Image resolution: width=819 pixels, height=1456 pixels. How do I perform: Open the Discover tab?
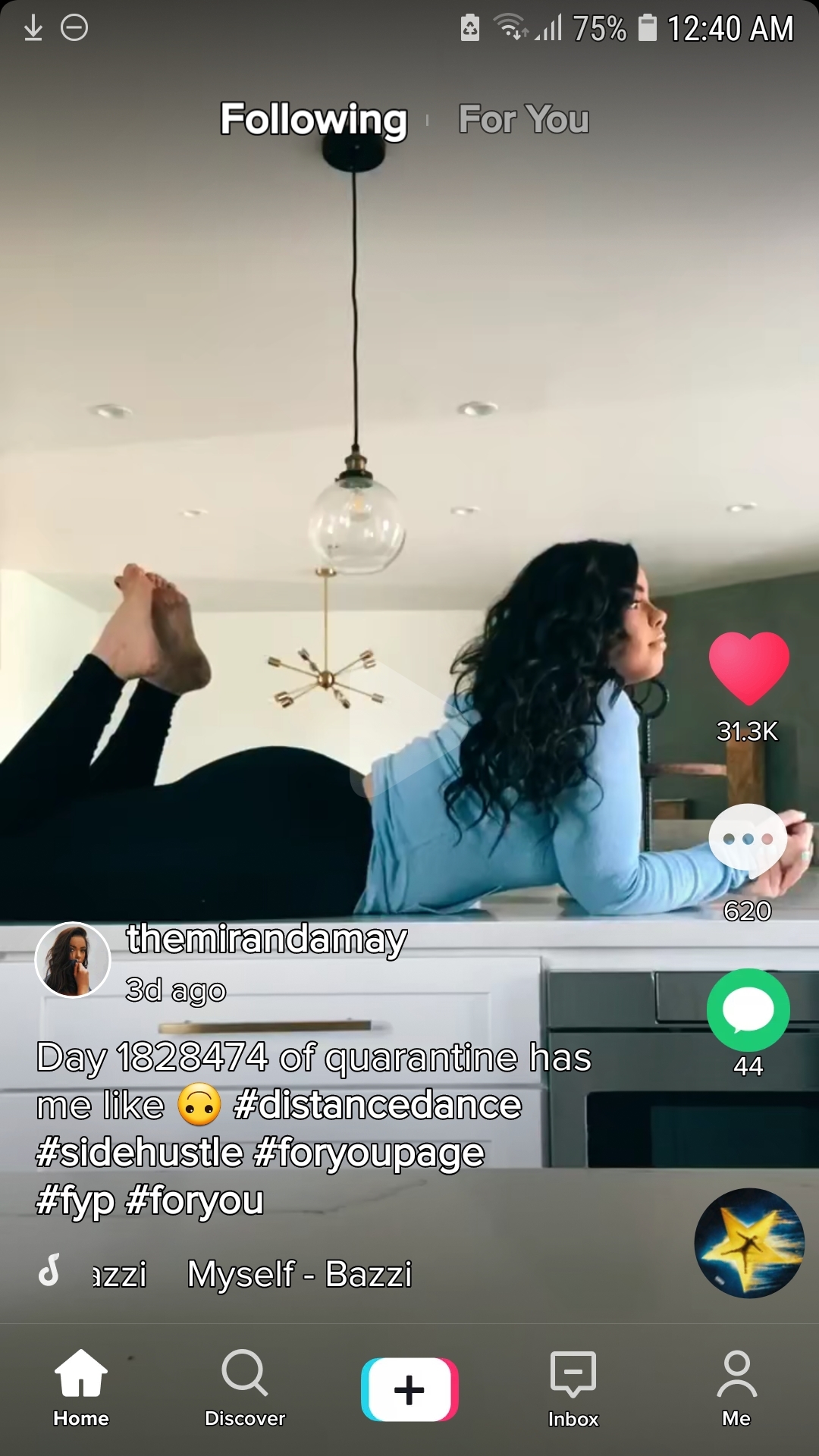[244, 1388]
